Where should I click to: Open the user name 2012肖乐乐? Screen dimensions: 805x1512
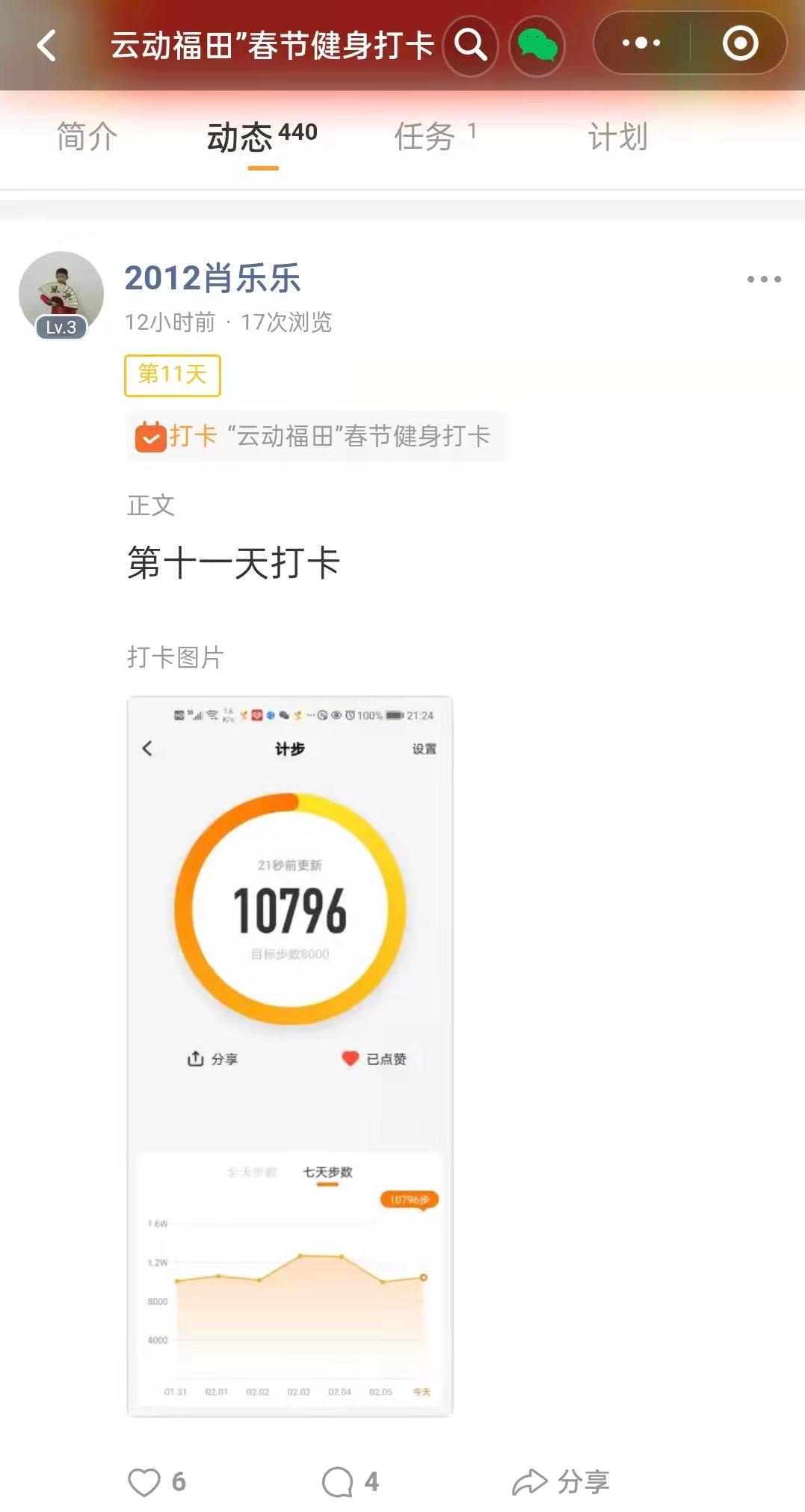click(212, 278)
